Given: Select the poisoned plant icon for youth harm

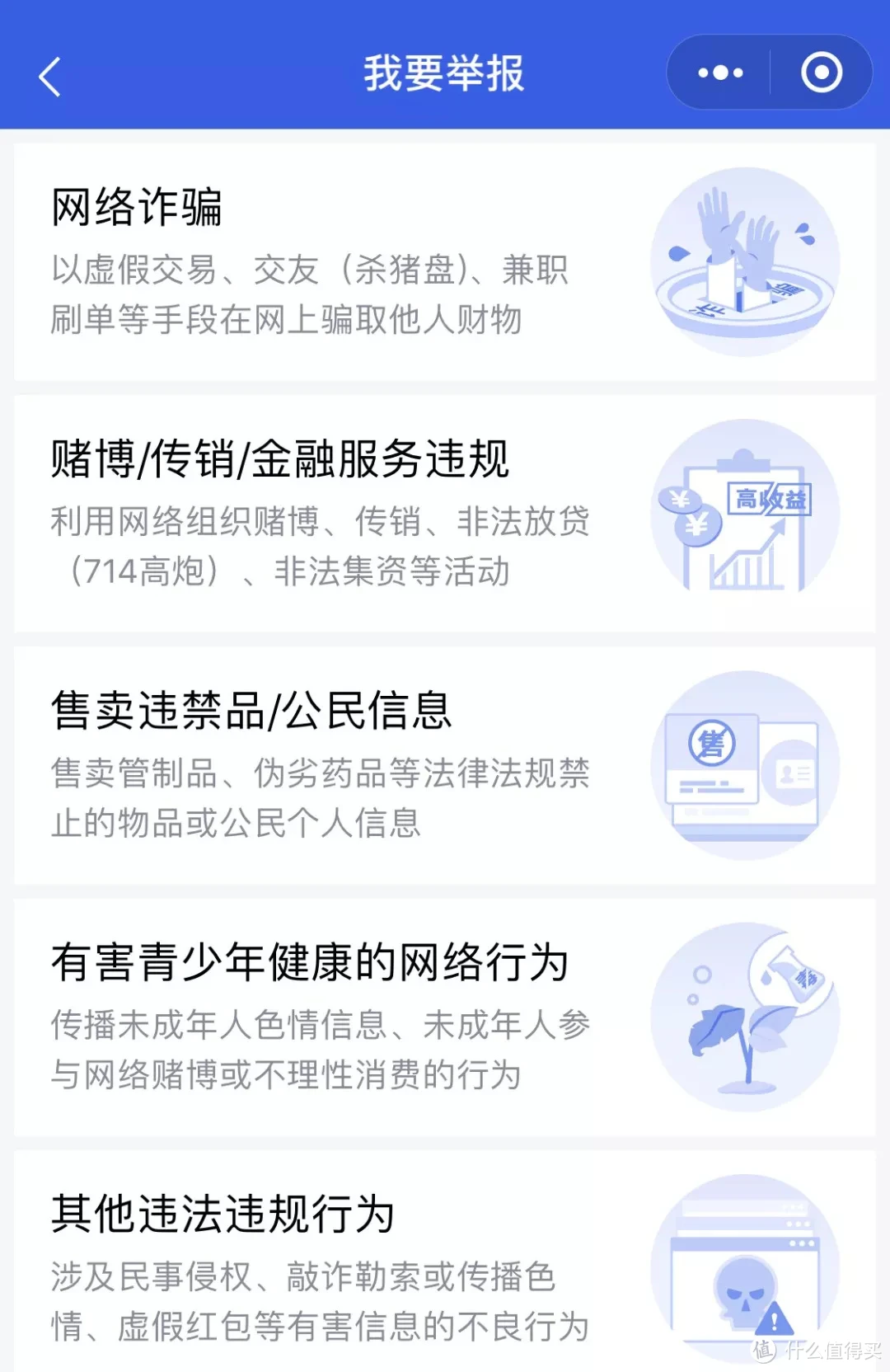Looking at the screenshot, I should tap(746, 1018).
